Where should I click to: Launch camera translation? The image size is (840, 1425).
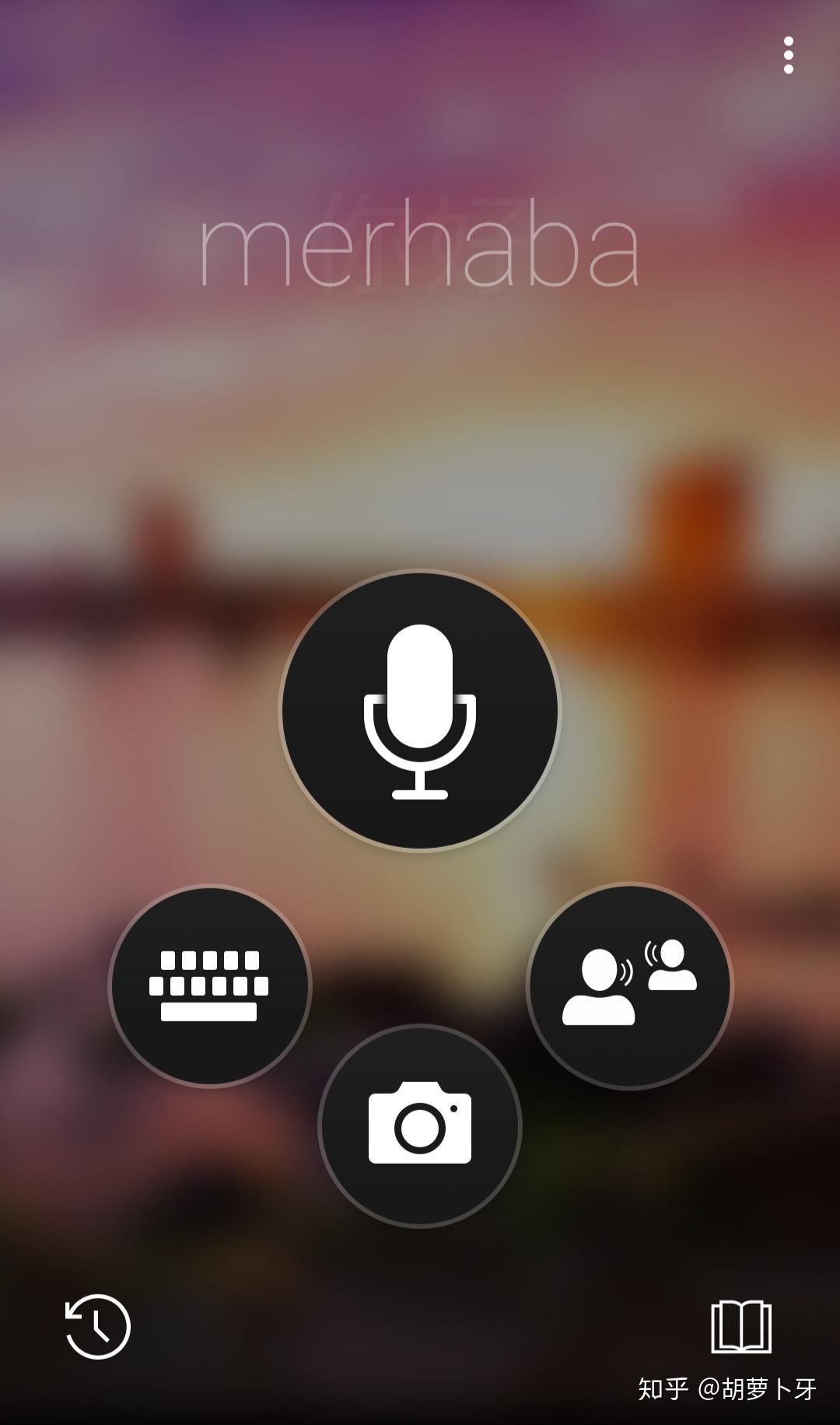pyautogui.click(x=420, y=1126)
